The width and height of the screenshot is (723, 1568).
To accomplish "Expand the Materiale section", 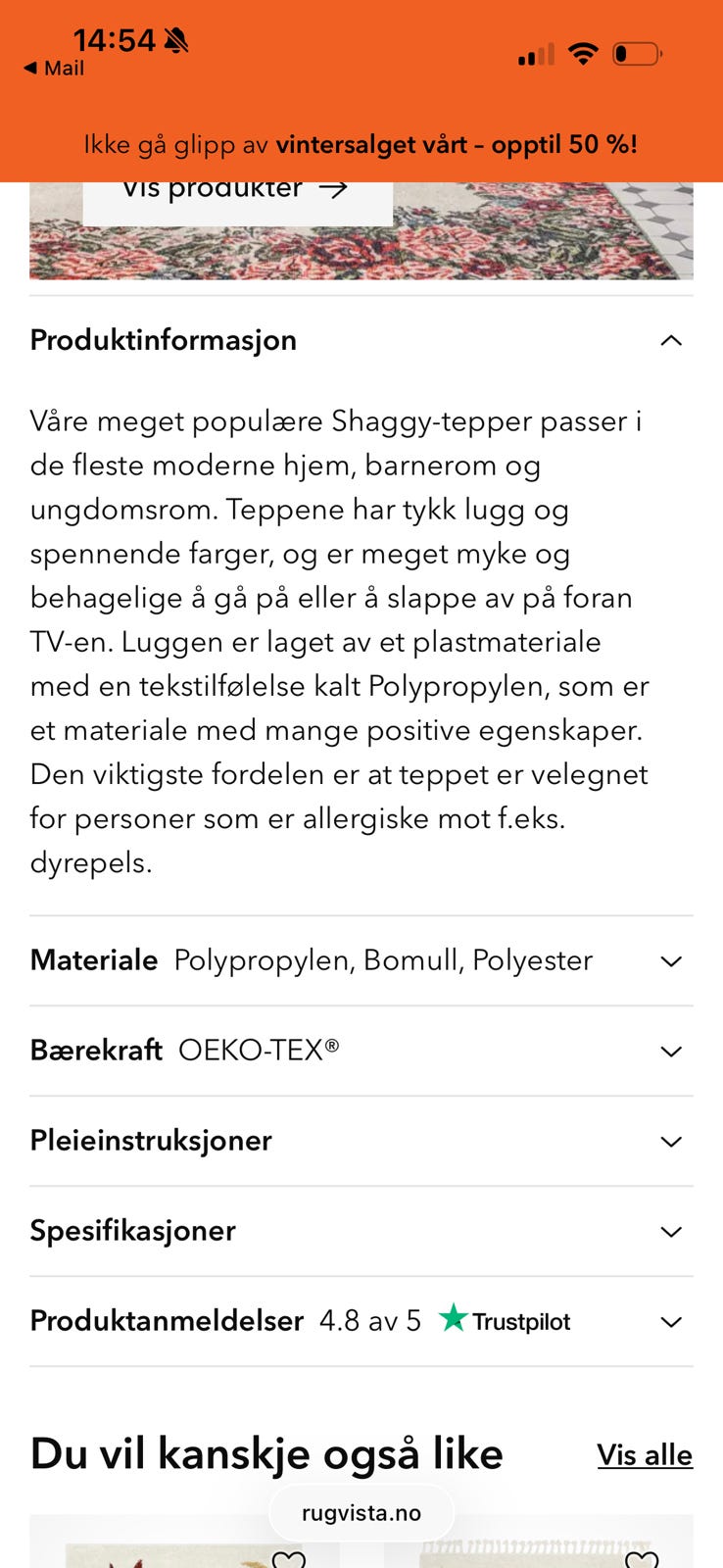I will [671, 960].
